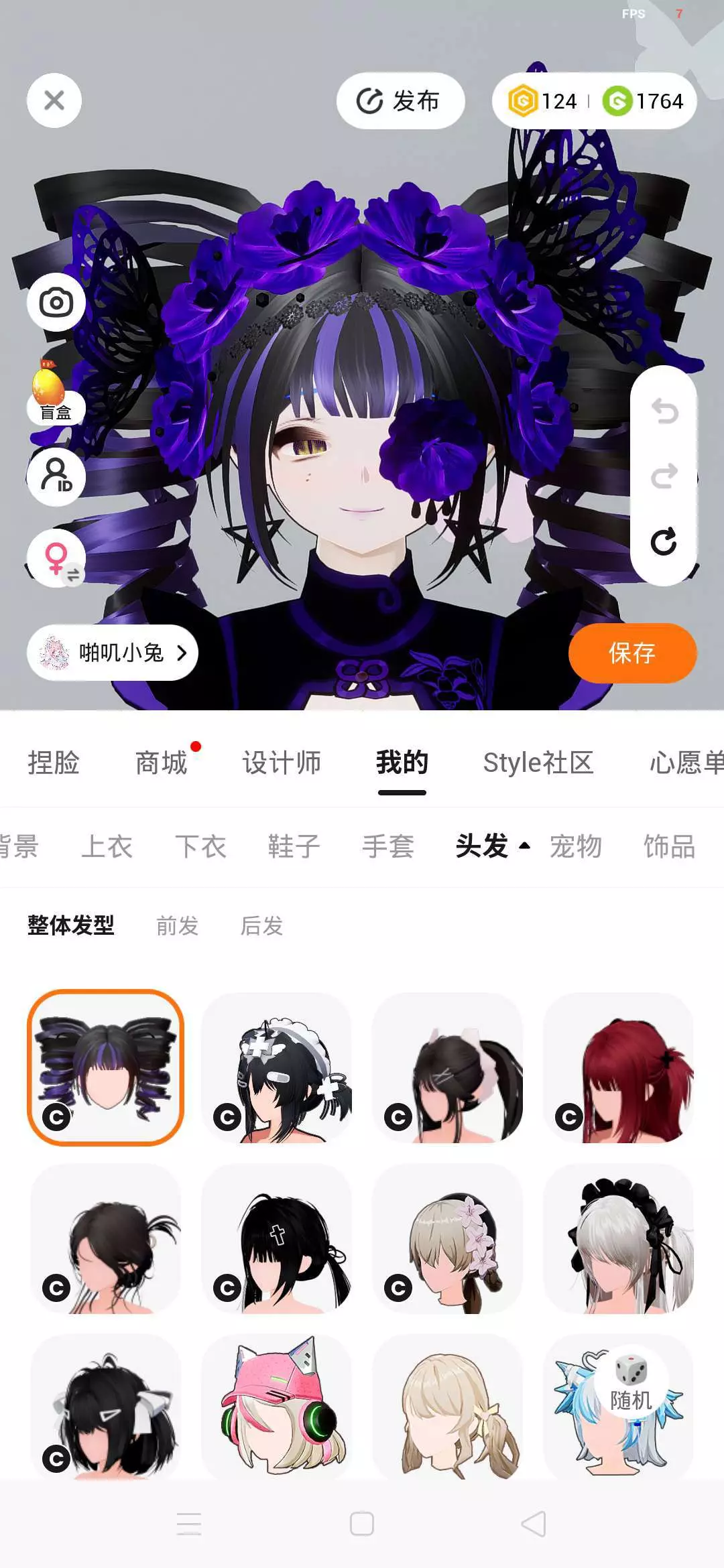The width and height of the screenshot is (724, 1568).
Task: Open the avatar ID icon
Action: tap(56, 477)
